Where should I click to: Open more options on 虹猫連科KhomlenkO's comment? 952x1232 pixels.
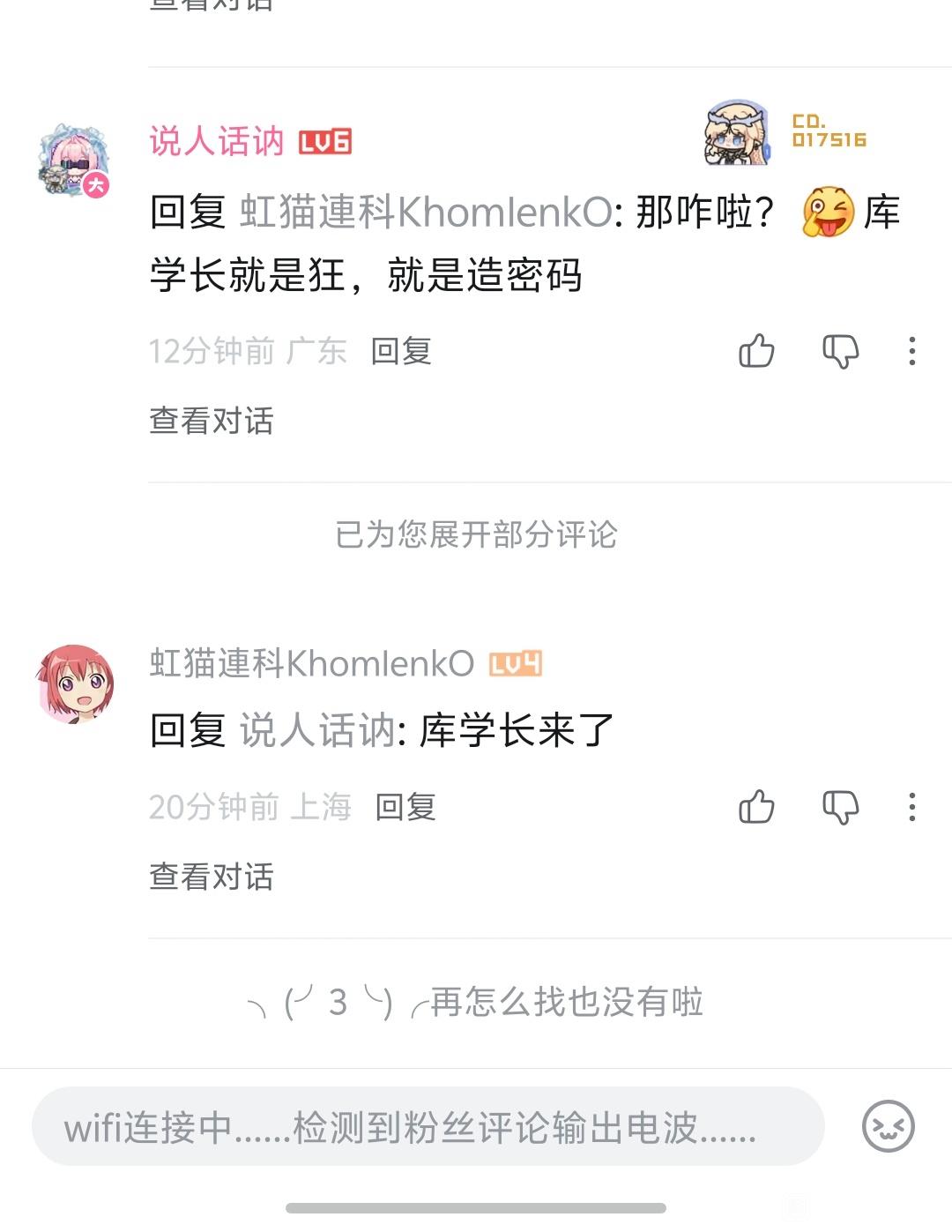911,807
